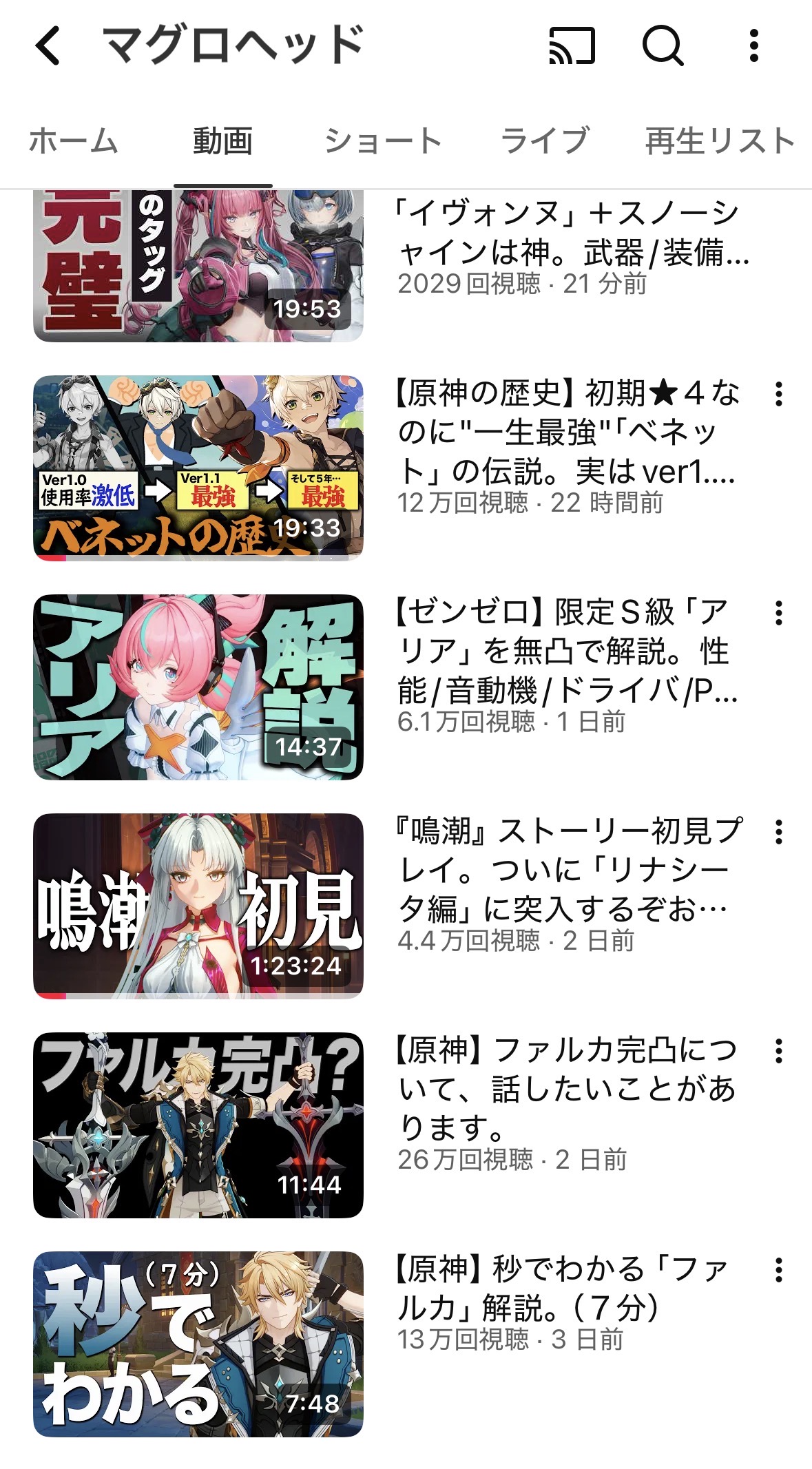Switch to the ショート tab
Viewport: 812px width, 1469px height.
pyautogui.click(x=383, y=141)
